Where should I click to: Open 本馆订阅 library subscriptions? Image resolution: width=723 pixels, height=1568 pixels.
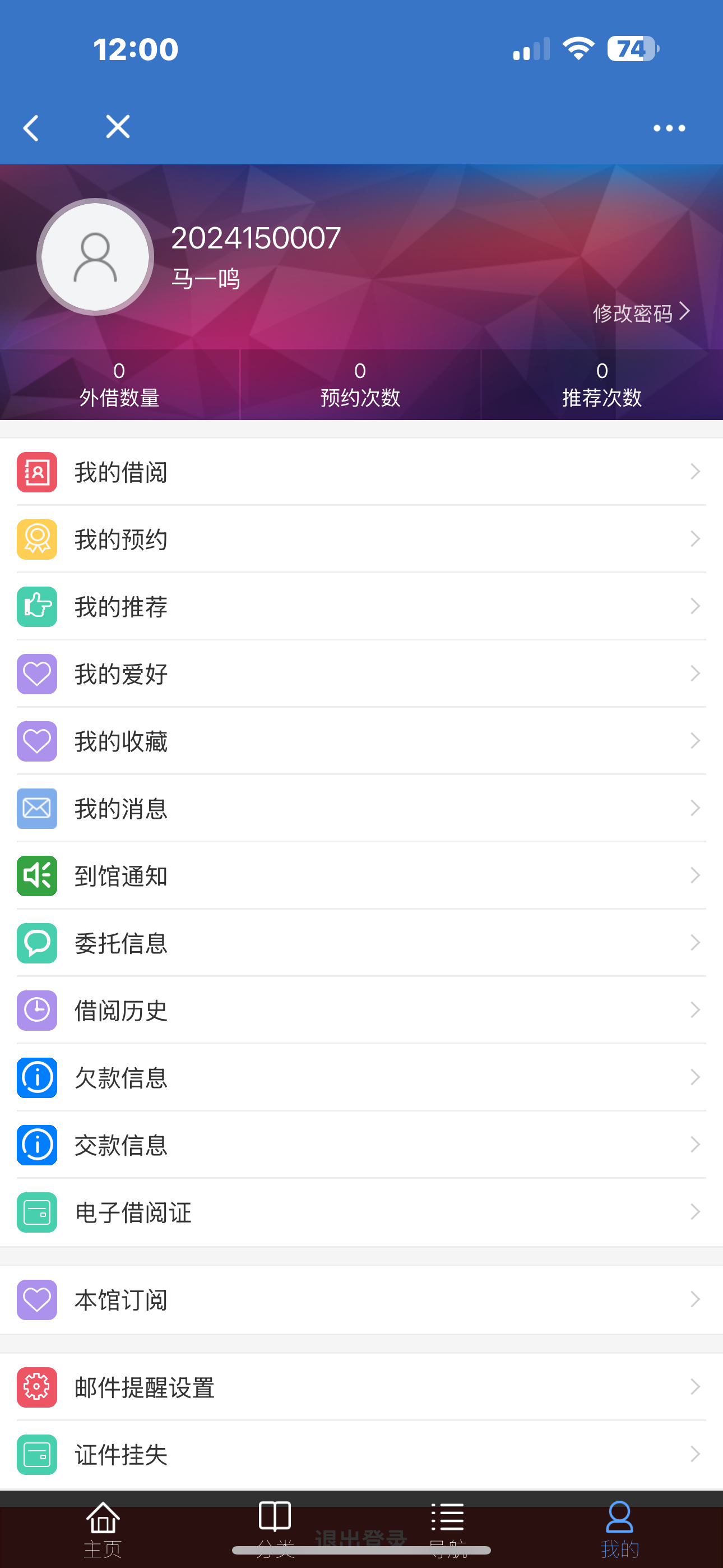(x=361, y=1300)
